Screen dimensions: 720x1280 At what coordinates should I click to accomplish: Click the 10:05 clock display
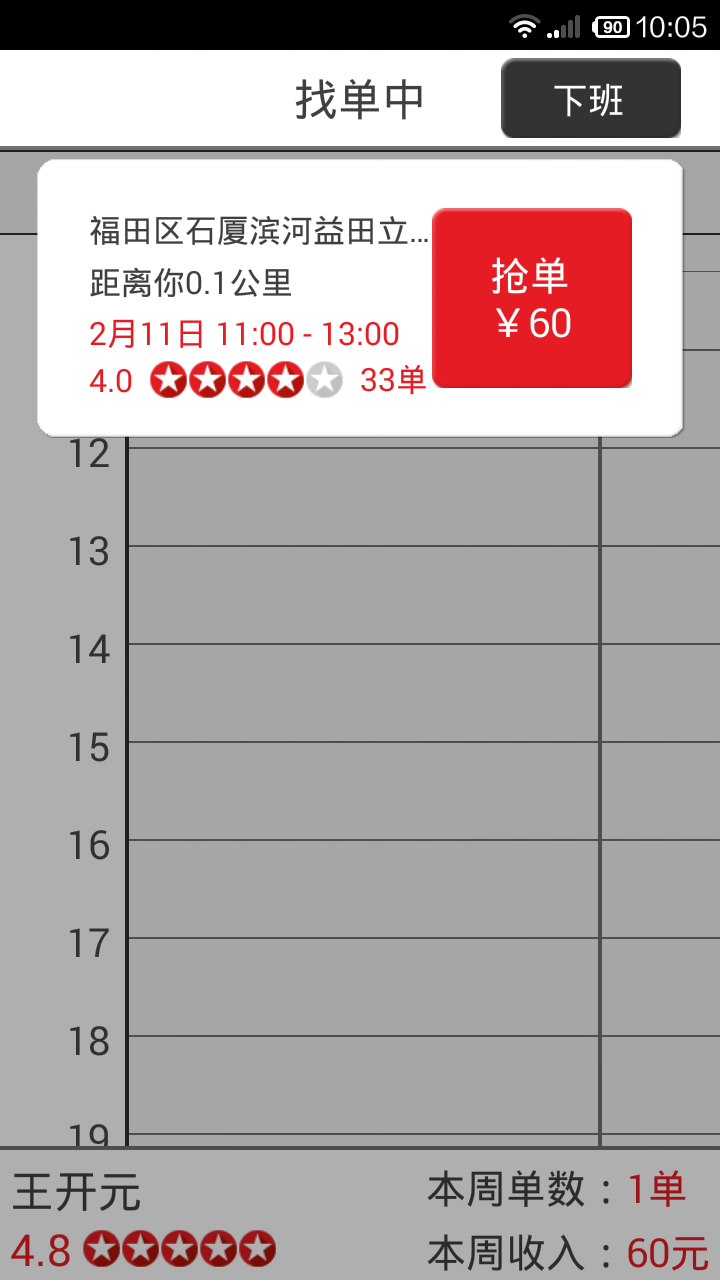[671, 25]
